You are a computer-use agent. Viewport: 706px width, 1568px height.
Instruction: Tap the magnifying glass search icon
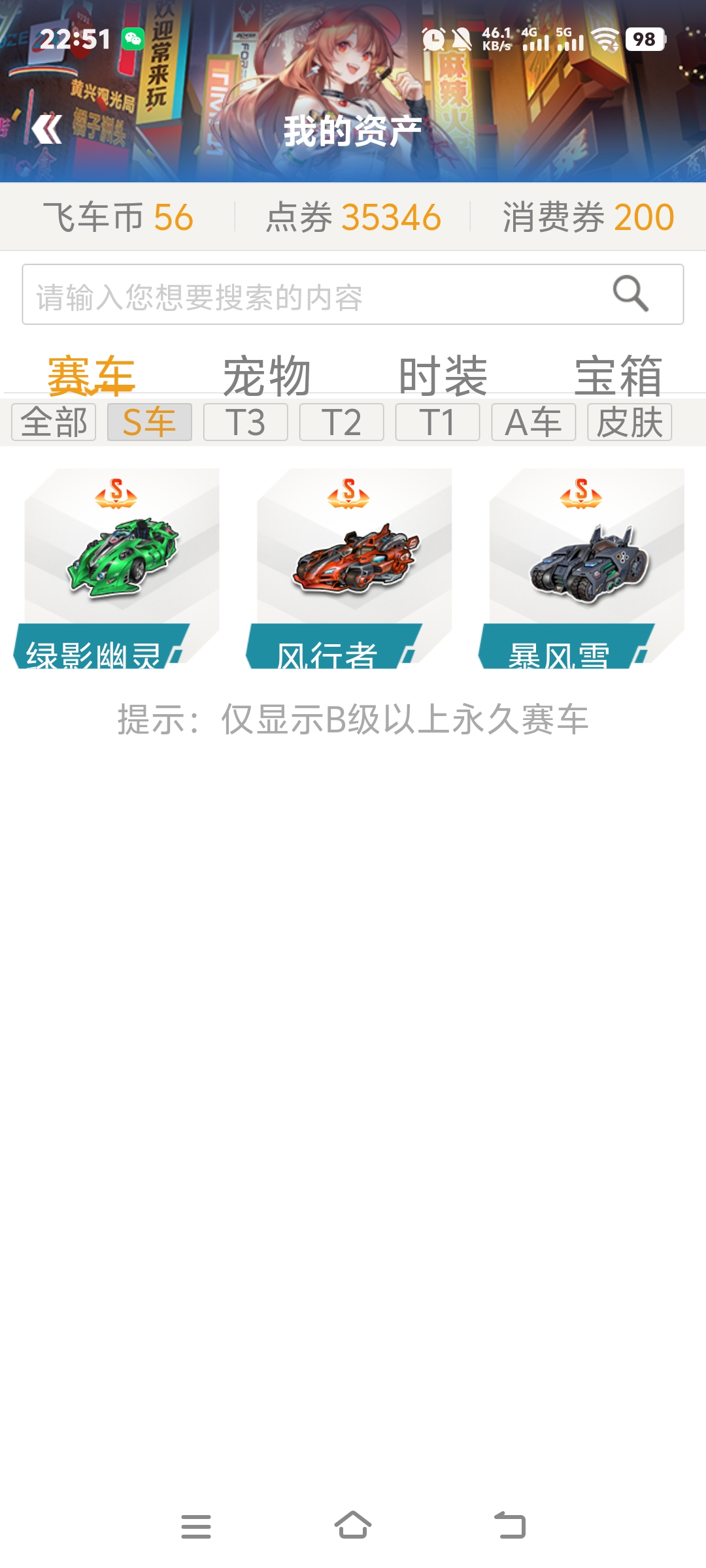(630, 294)
